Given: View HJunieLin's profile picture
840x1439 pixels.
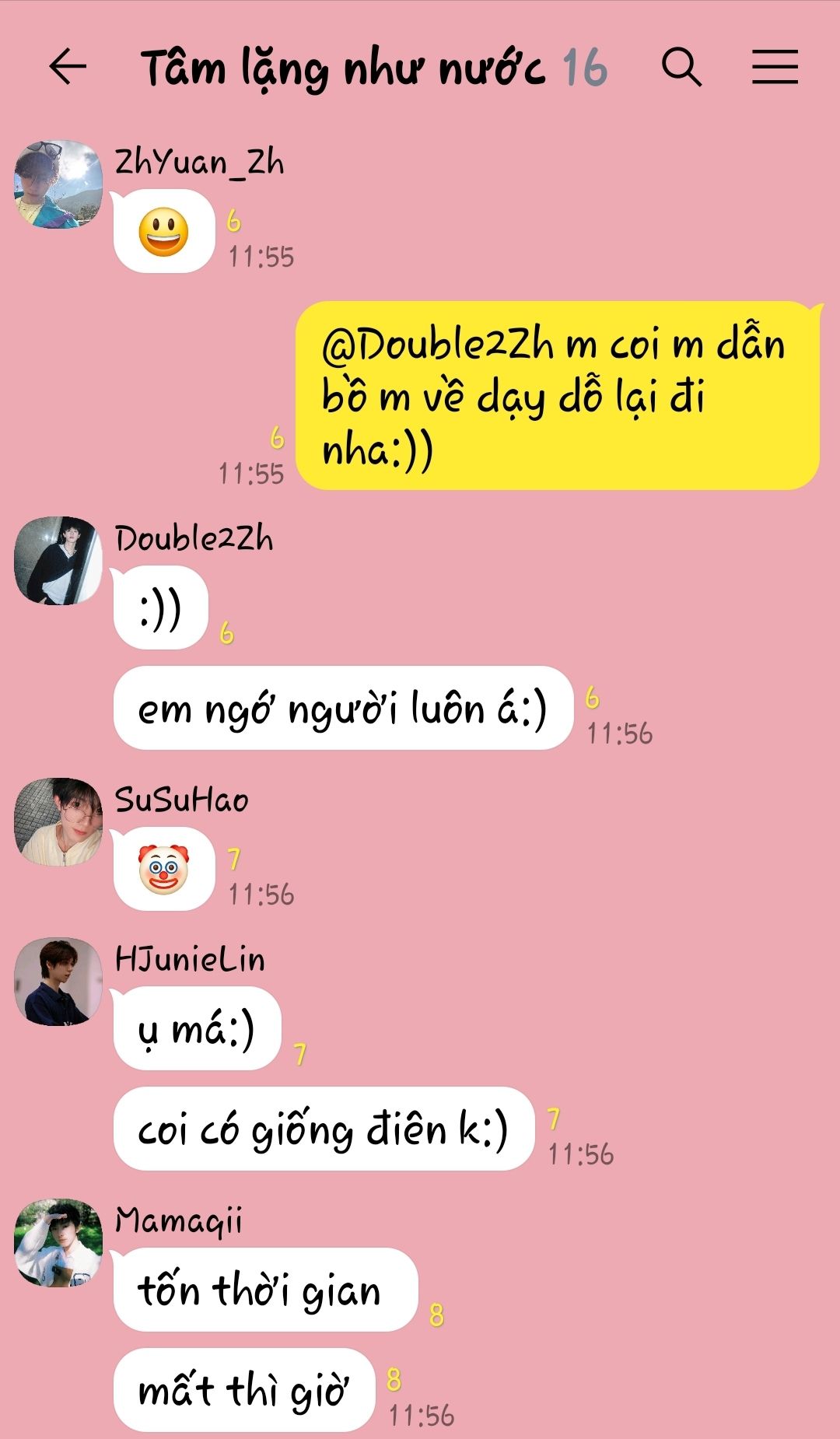Looking at the screenshot, I should (58, 982).
